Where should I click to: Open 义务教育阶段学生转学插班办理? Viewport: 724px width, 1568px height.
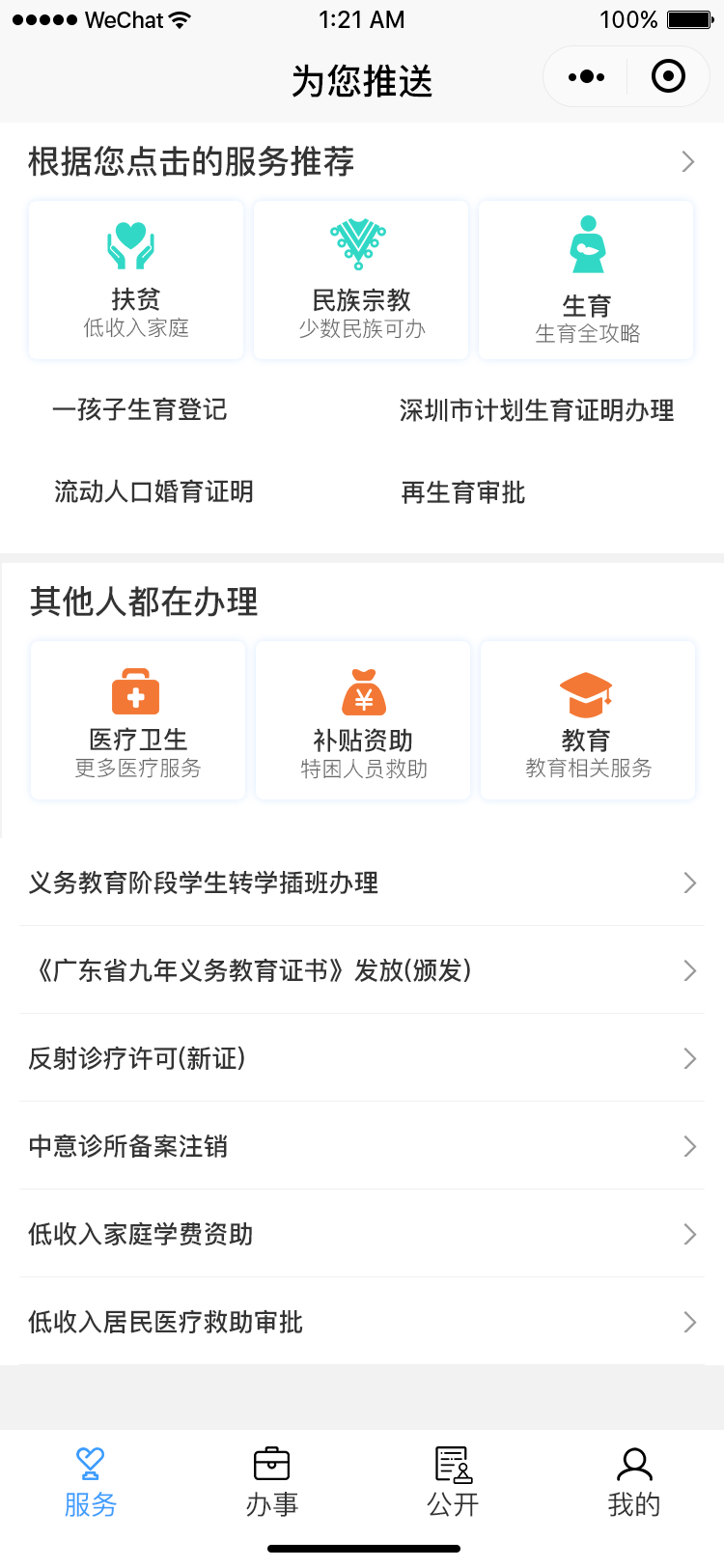(x=362, y=882)
